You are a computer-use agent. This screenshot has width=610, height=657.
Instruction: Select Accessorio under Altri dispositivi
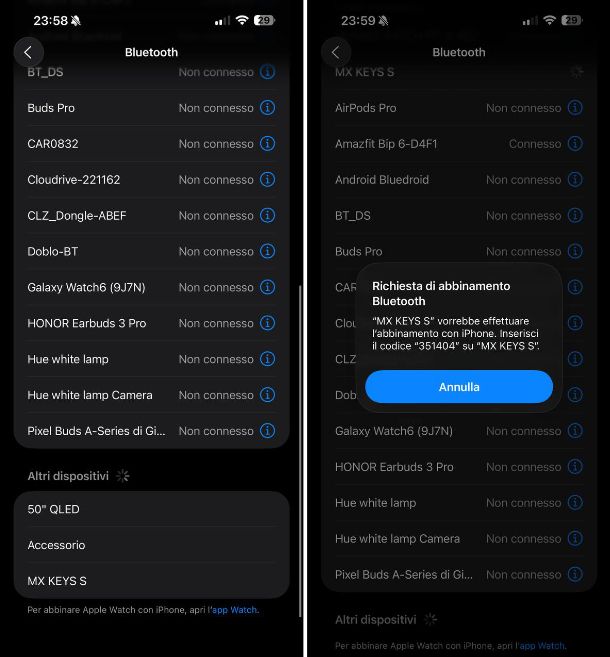pyautogui.click(x=56, y=545)
